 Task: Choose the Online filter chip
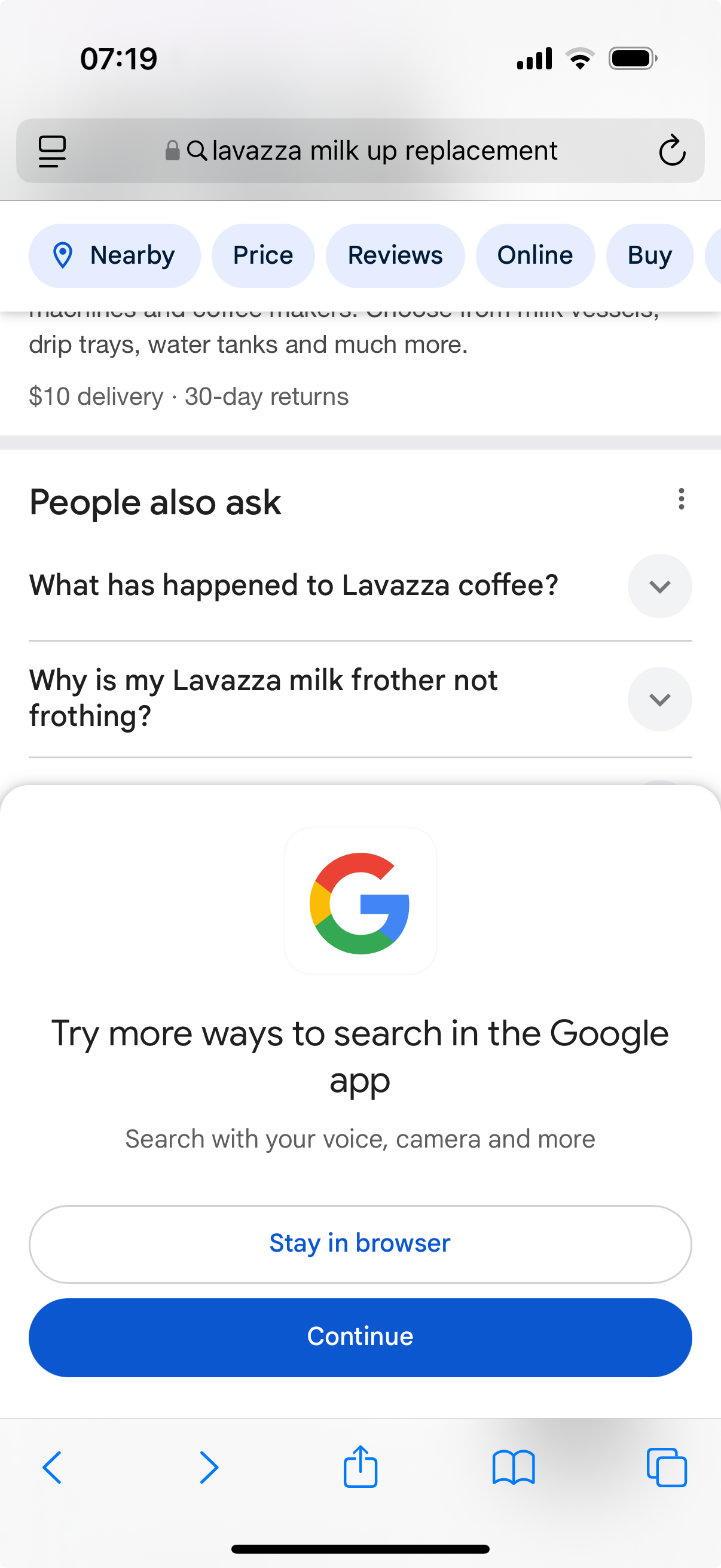pos(535,256)
